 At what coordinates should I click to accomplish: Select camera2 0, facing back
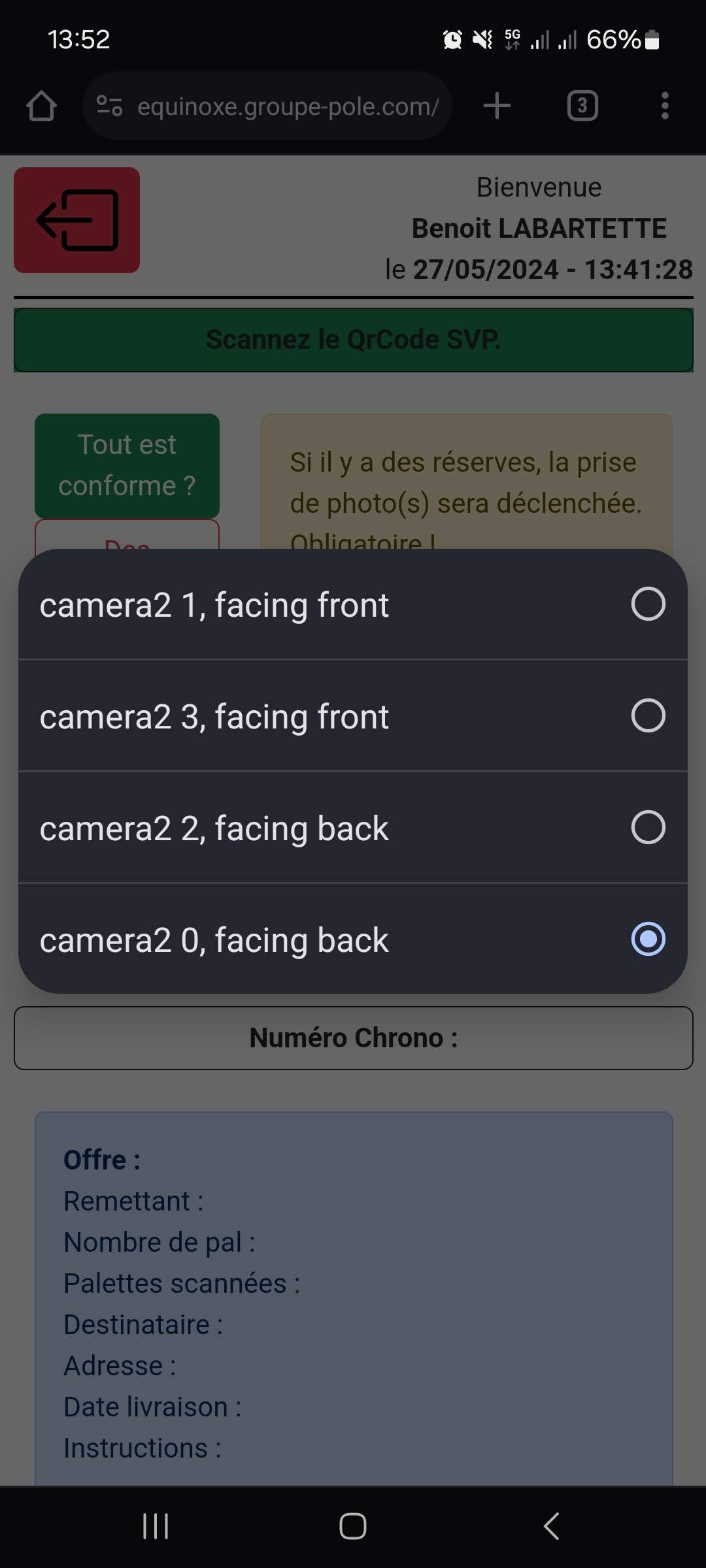pyautogui.click(x=352, y=939)
